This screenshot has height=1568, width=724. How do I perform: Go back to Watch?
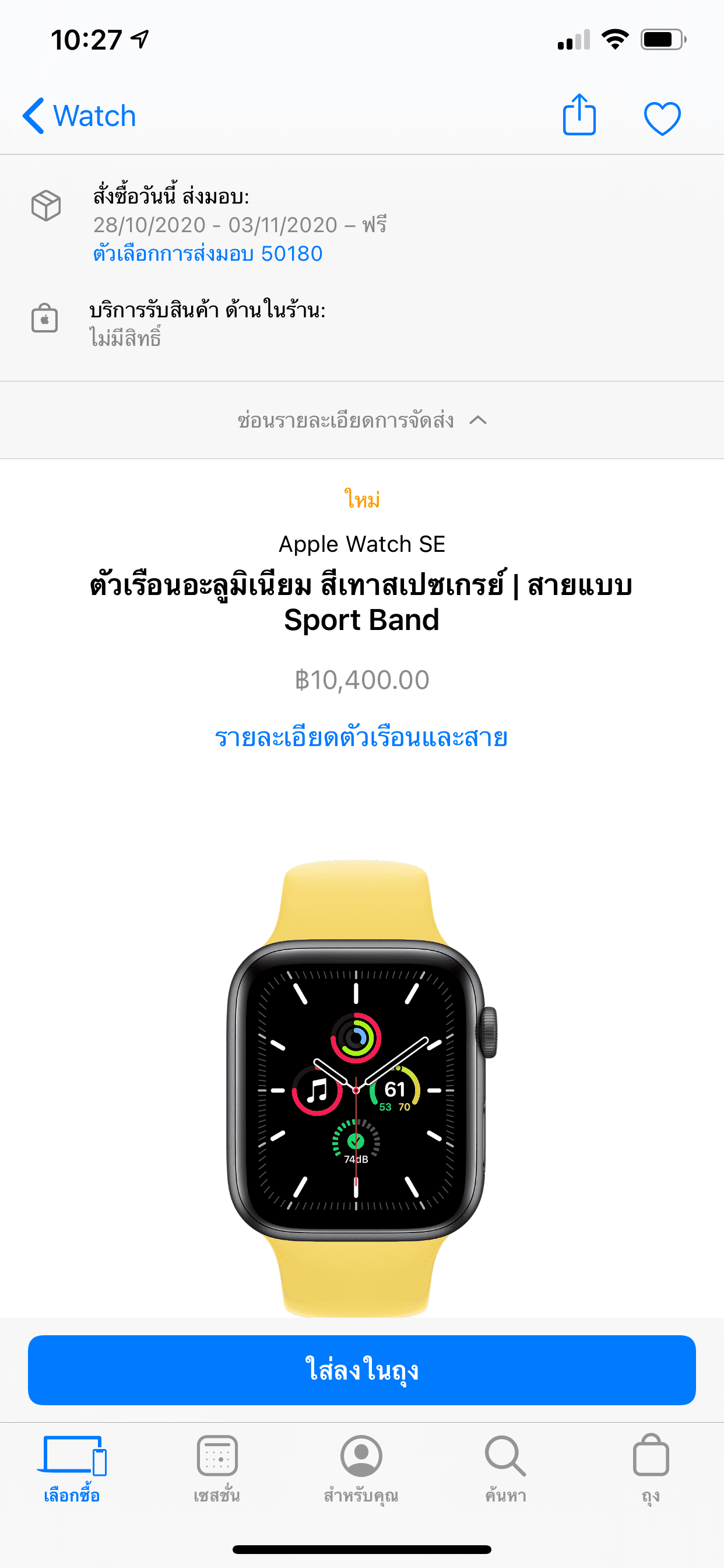[79, 116]
